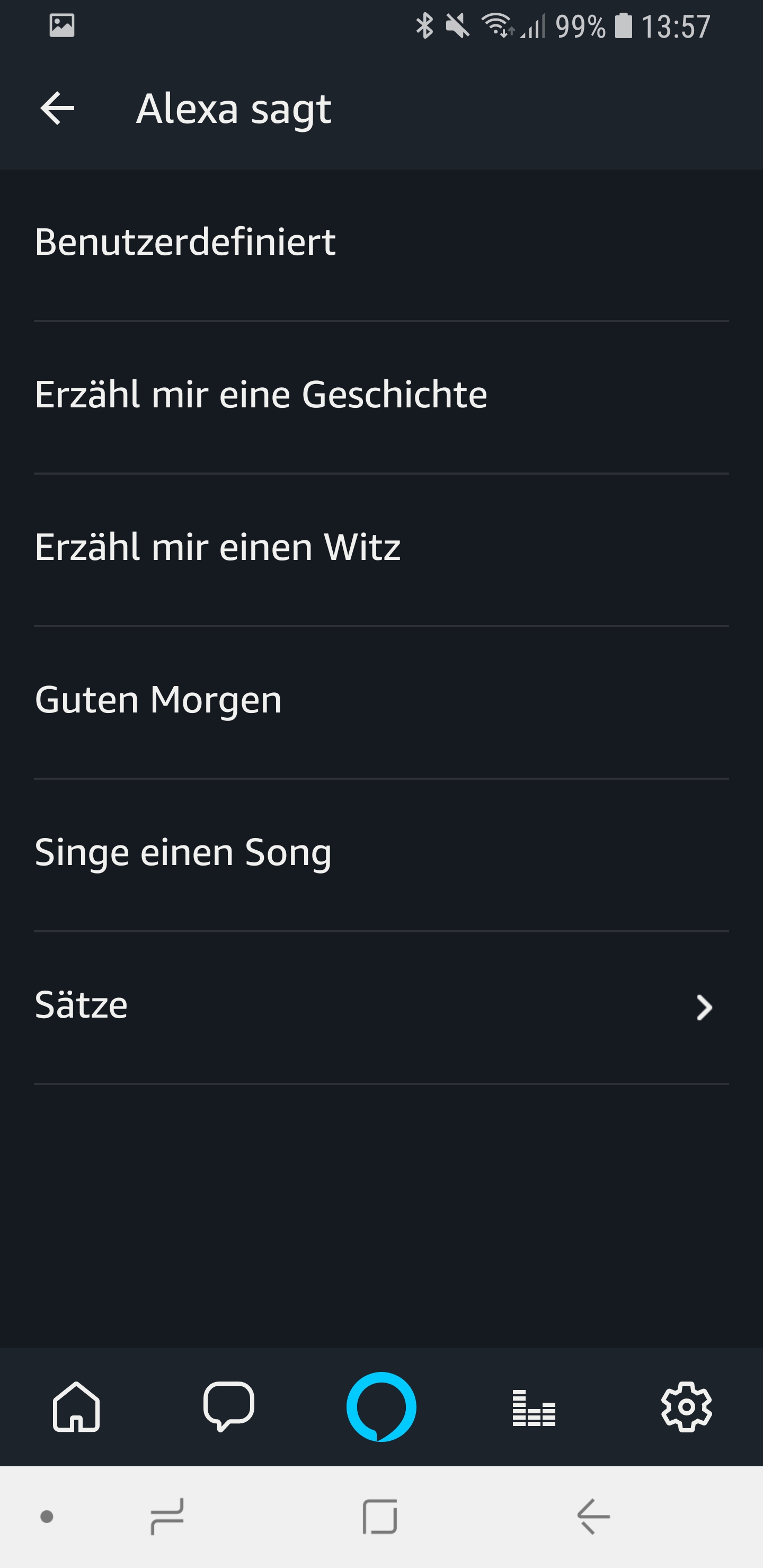Open the communication speech bubble tab
The image size is (763, 1568).
point(229,1406)
